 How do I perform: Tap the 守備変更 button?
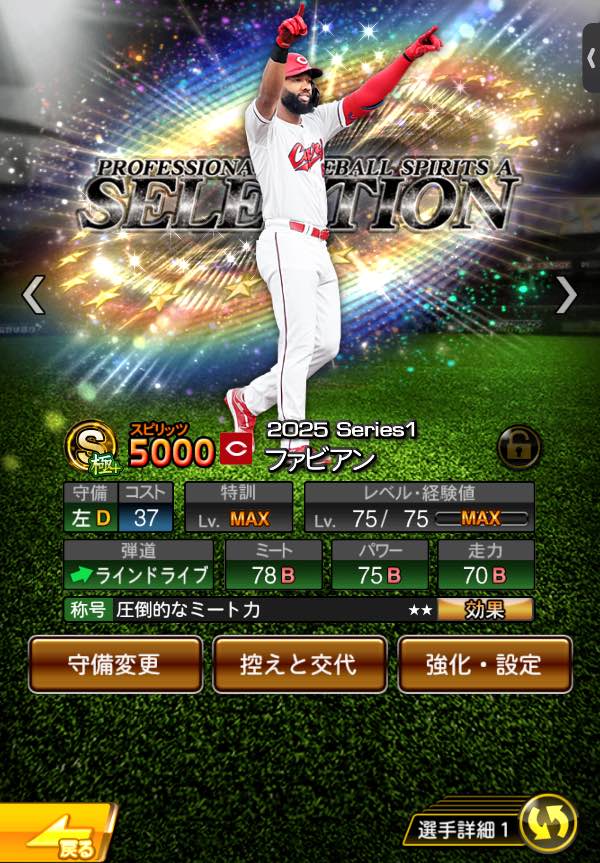point(116,664)
